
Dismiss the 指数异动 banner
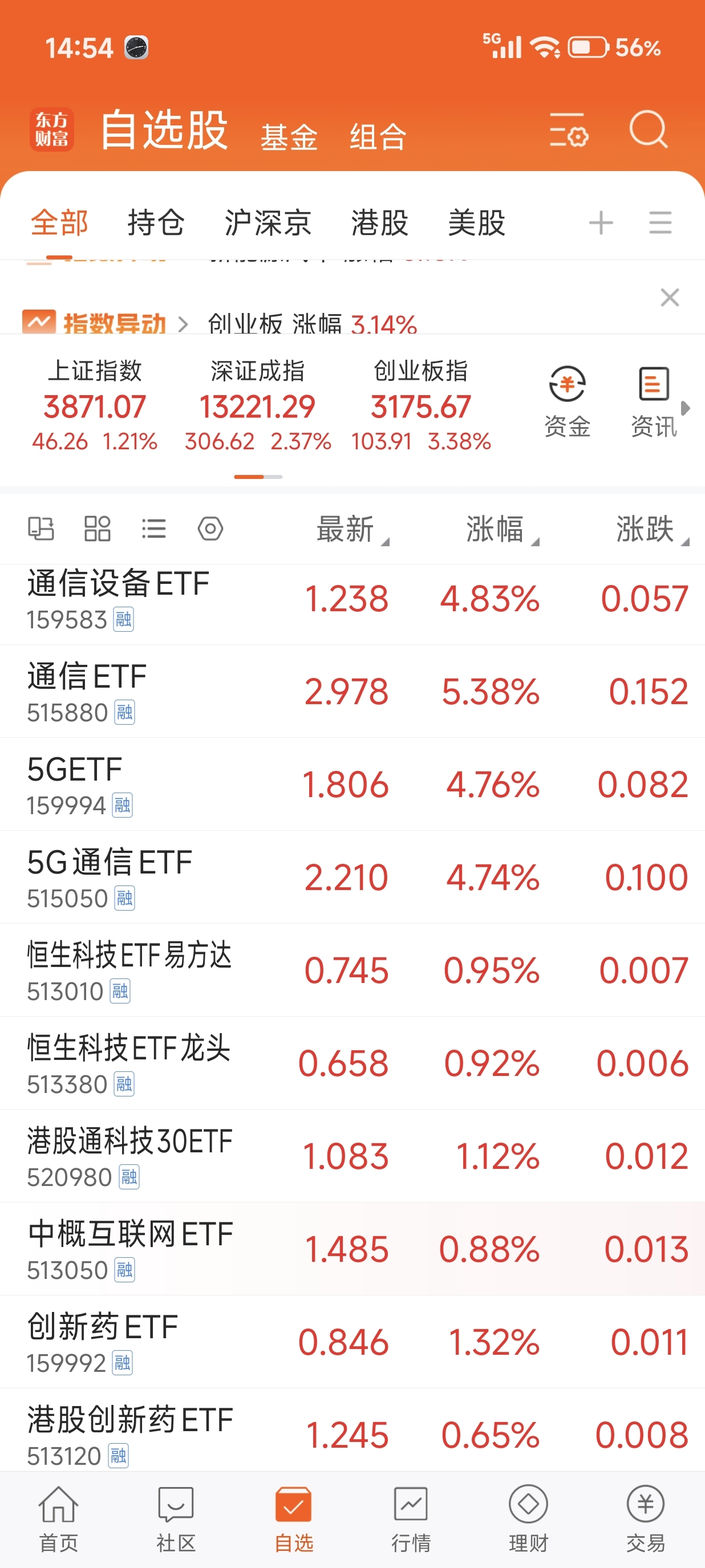click(670, 298)
